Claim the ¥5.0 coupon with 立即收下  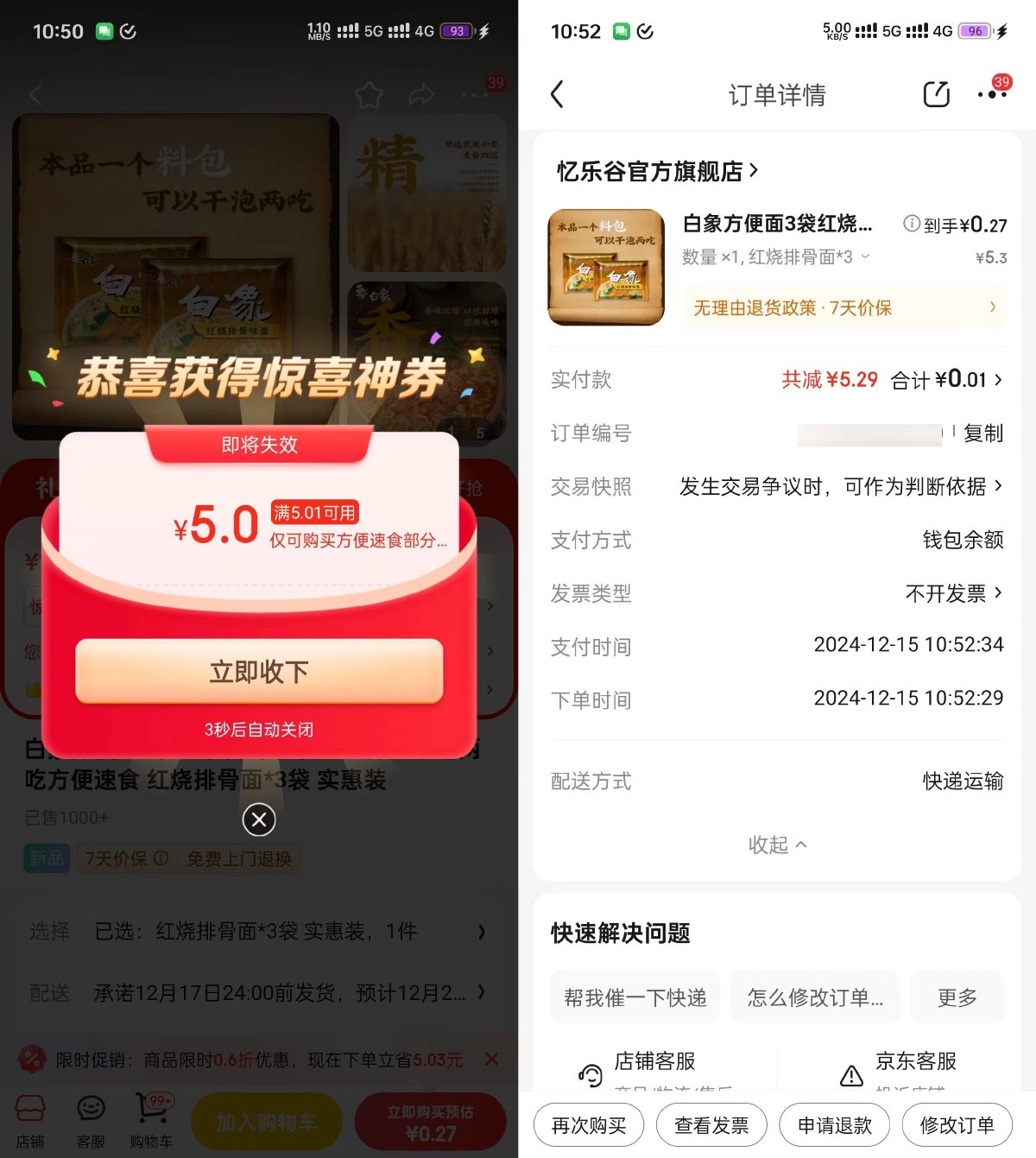pos(259,671)
